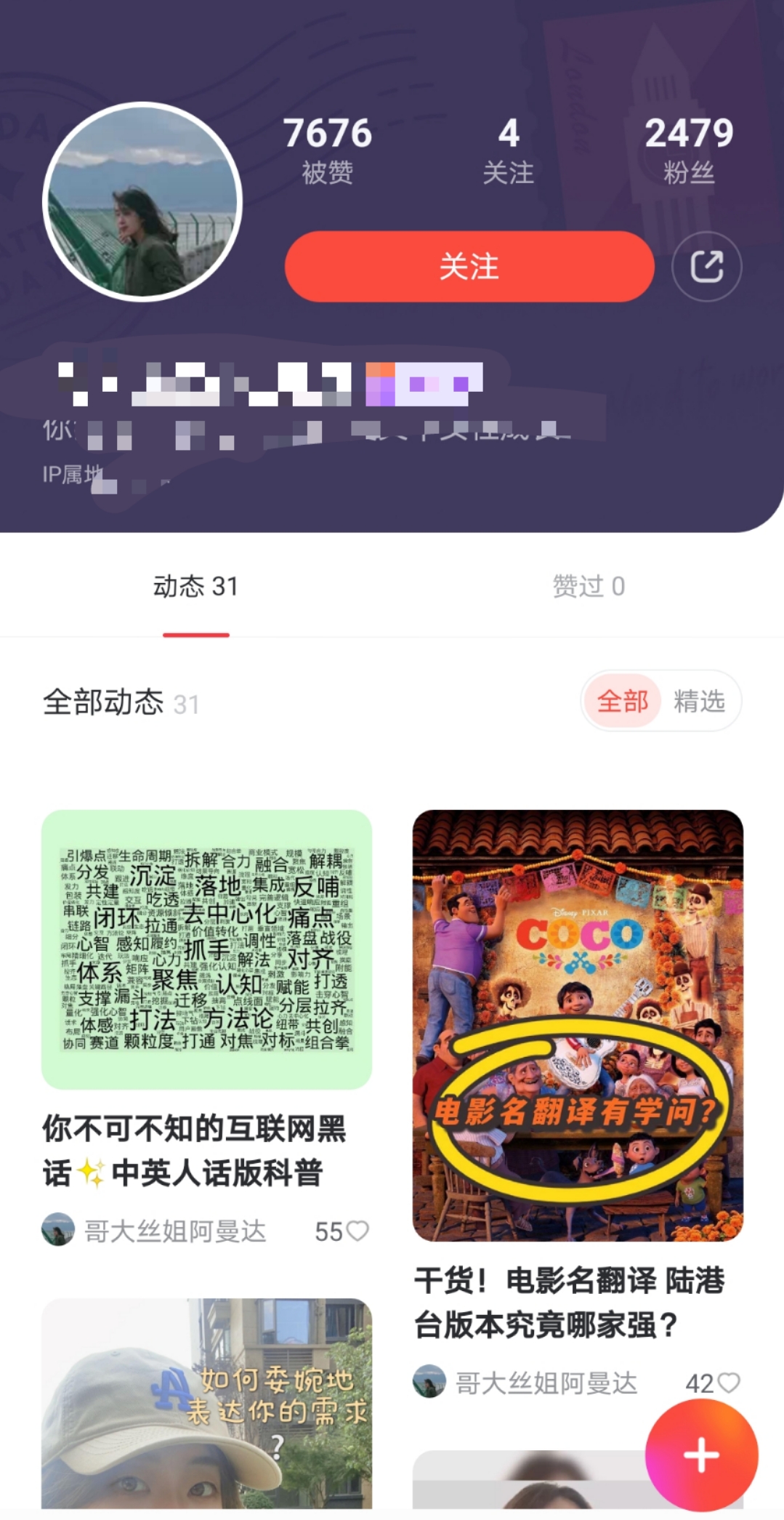The width and height of the screenshot is (784, 1520).
Task: Tap the red 关注 follow button
Action: [x=469, y=267]
